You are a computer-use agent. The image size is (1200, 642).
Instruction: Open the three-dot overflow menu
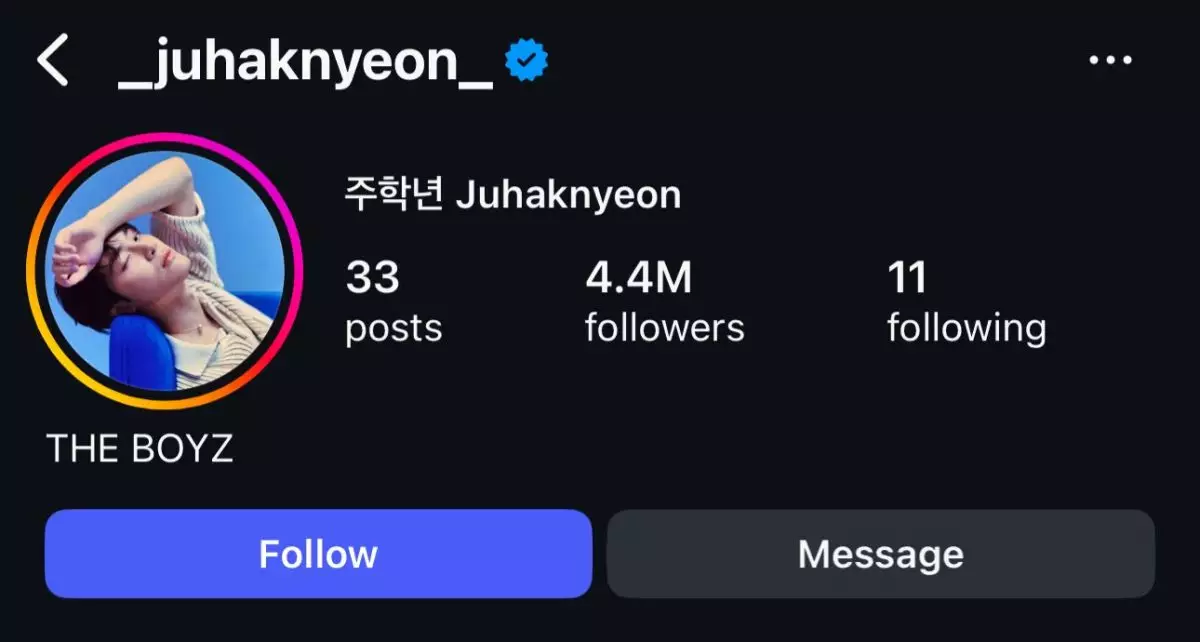coord(1110,61)
